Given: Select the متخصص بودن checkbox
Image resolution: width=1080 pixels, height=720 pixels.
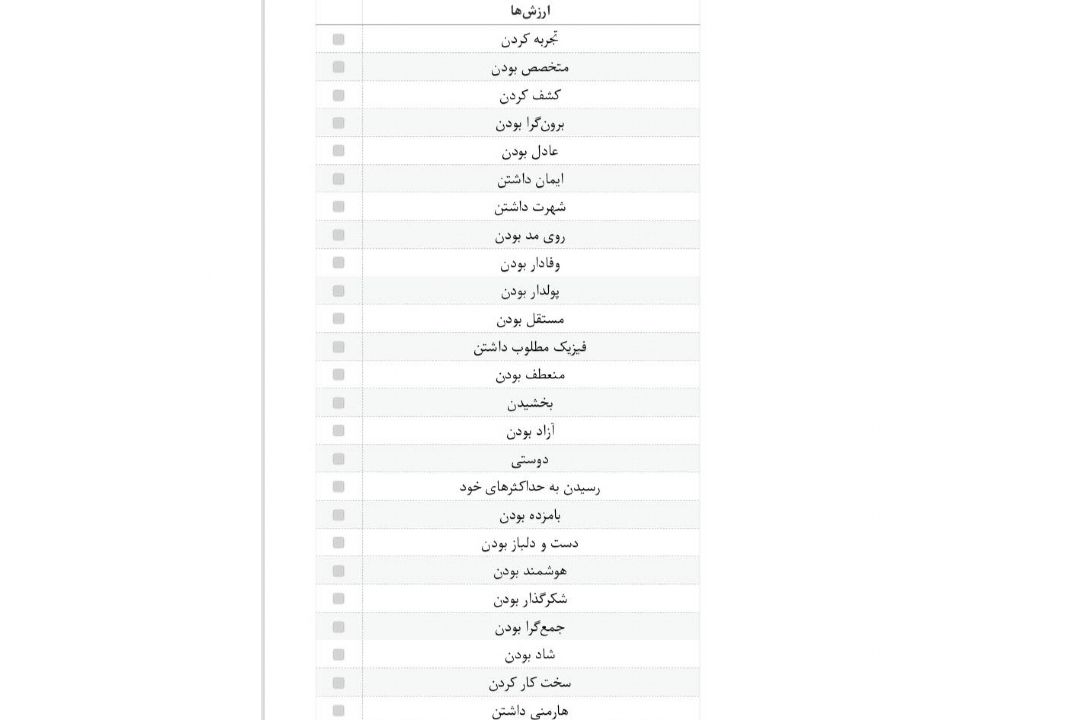Looking at the screenshot, I should pyautogui.click(x=339, y=67).
